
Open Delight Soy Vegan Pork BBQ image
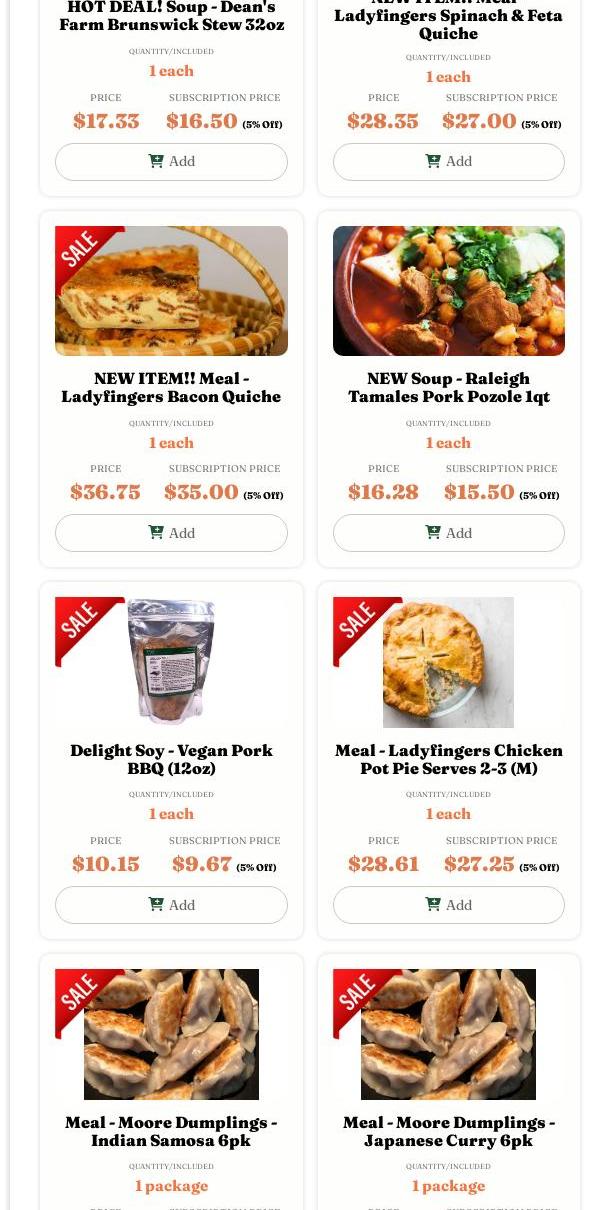click(171, 662)
